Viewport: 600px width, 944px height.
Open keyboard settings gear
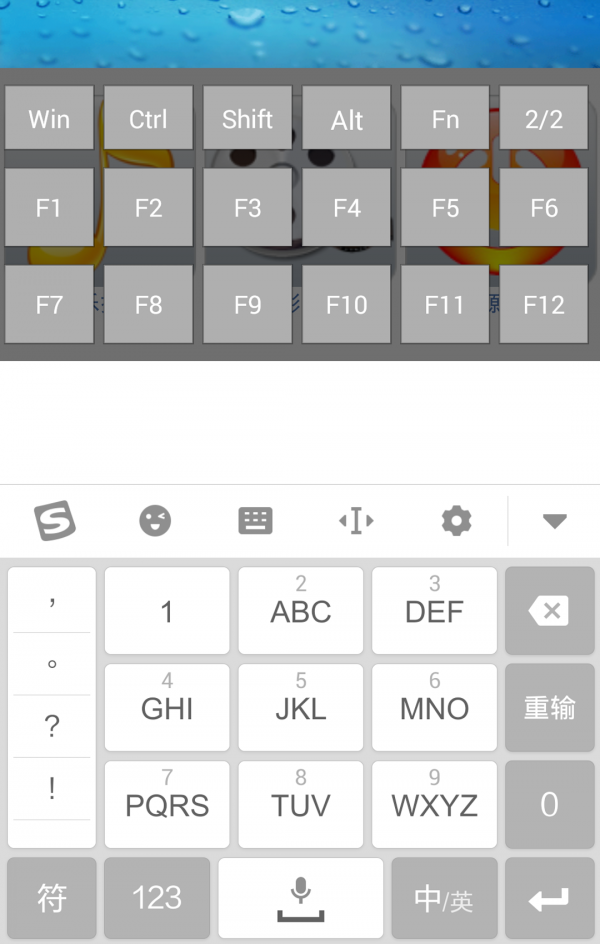(456, 521)
